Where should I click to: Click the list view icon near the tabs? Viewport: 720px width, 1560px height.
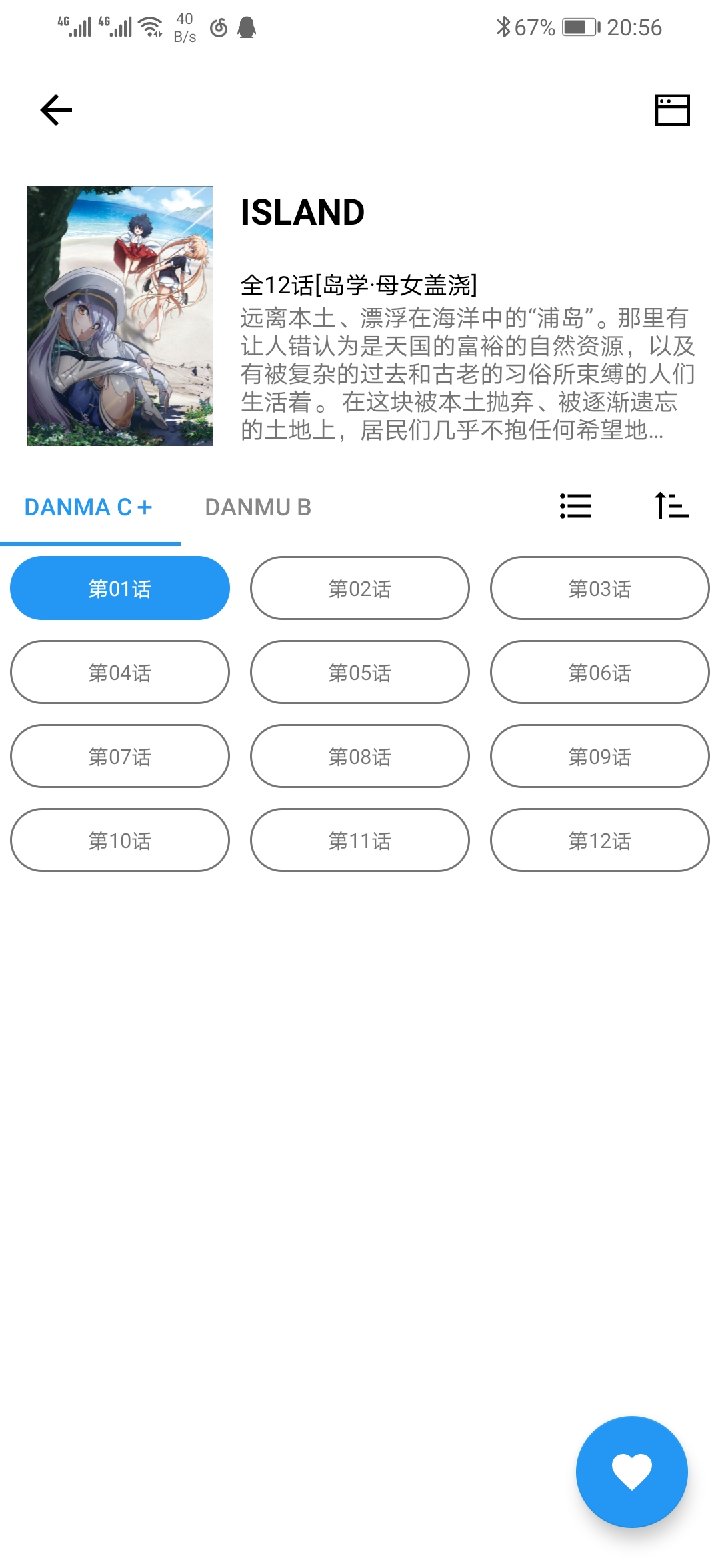click(x=575, y=507)
